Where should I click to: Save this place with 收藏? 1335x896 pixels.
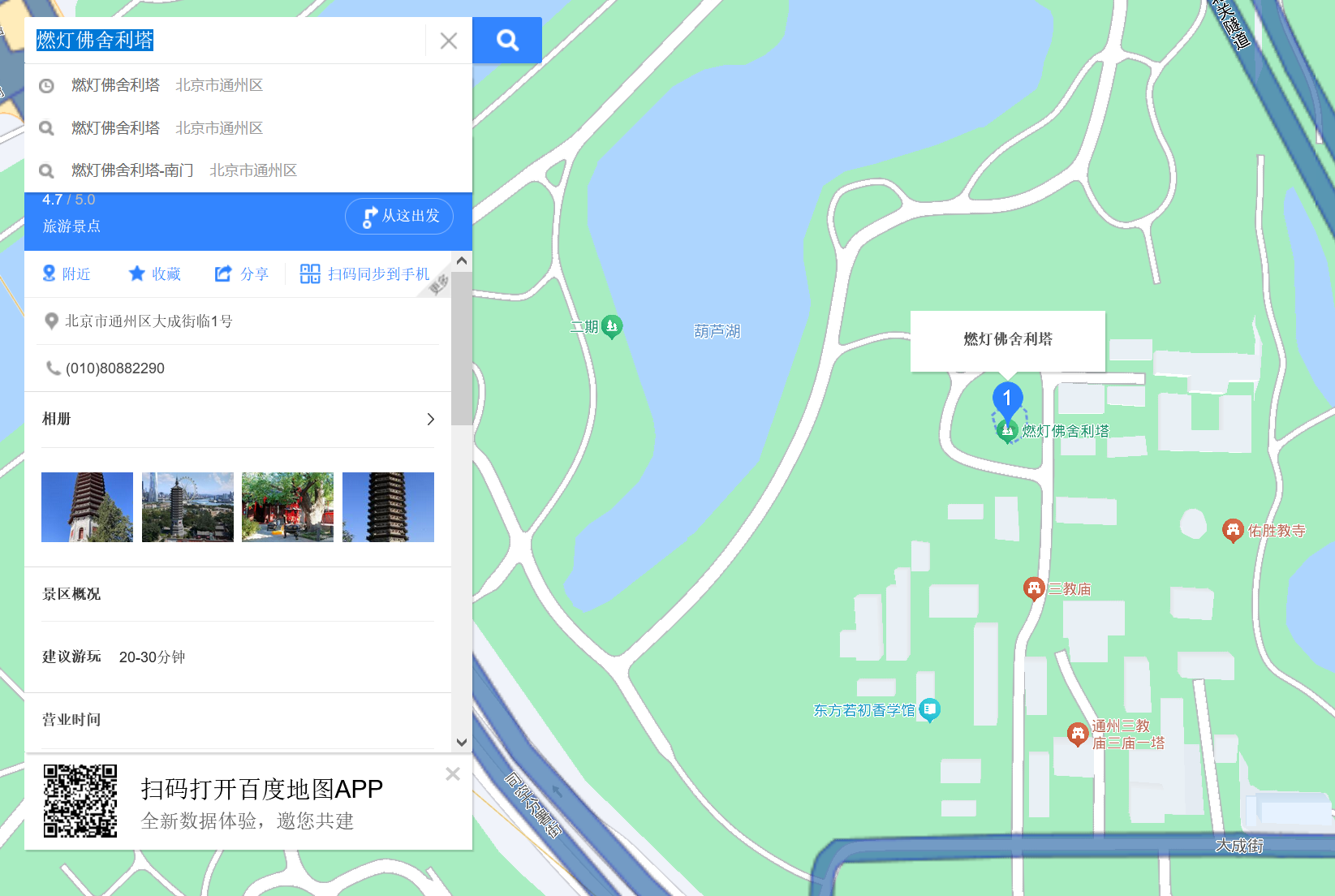pos(155,274)
